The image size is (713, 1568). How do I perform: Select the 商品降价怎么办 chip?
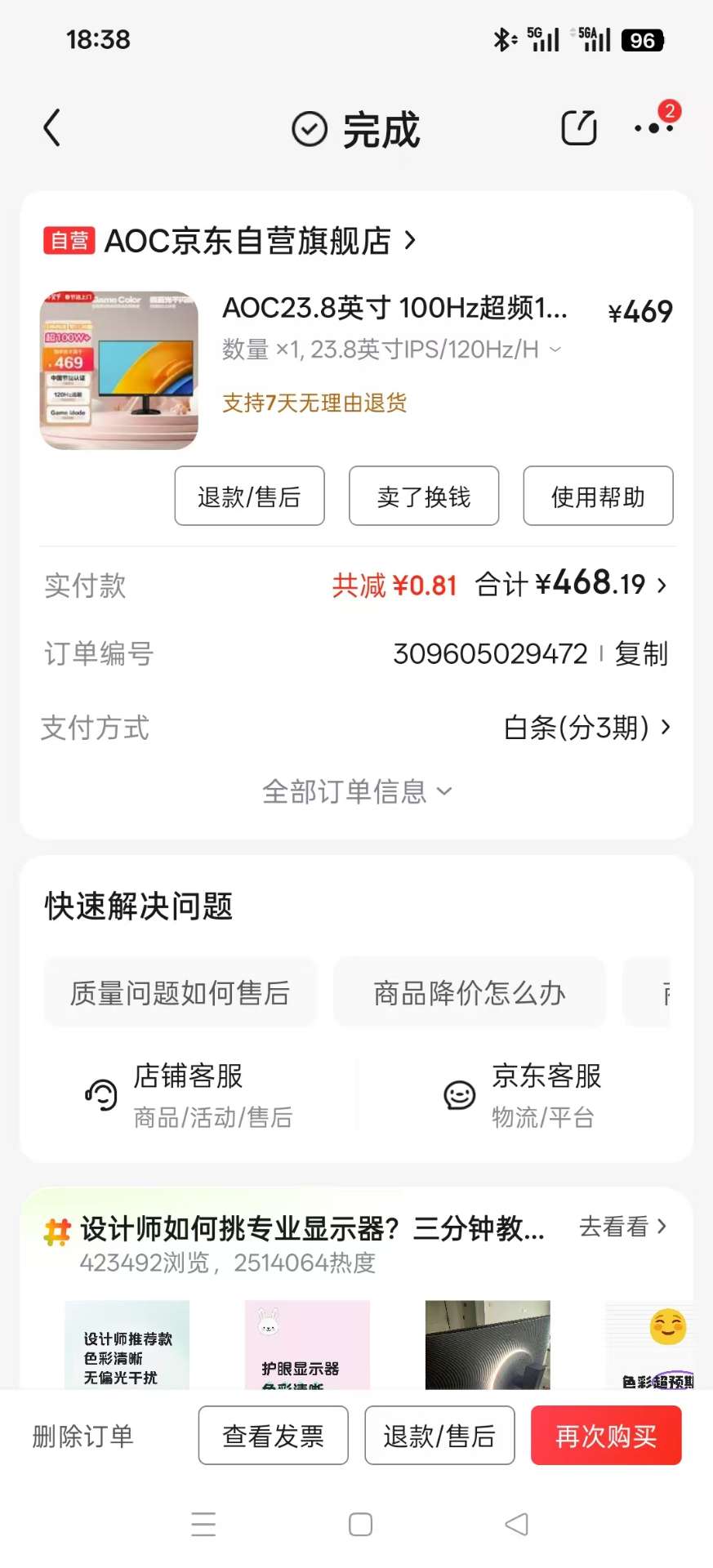pos(469,993)
